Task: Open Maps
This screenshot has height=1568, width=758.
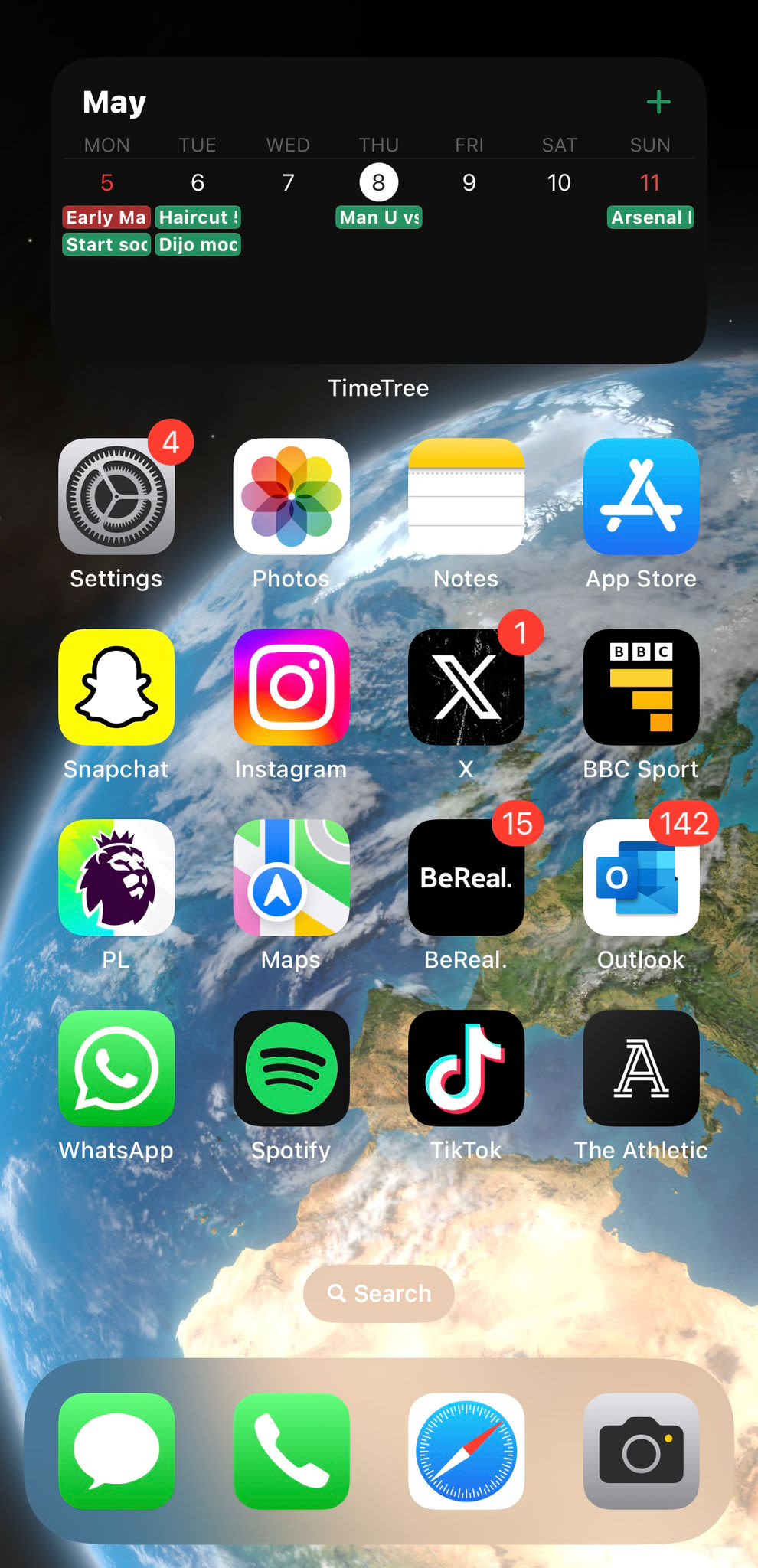Action: [x=291, y=877]
